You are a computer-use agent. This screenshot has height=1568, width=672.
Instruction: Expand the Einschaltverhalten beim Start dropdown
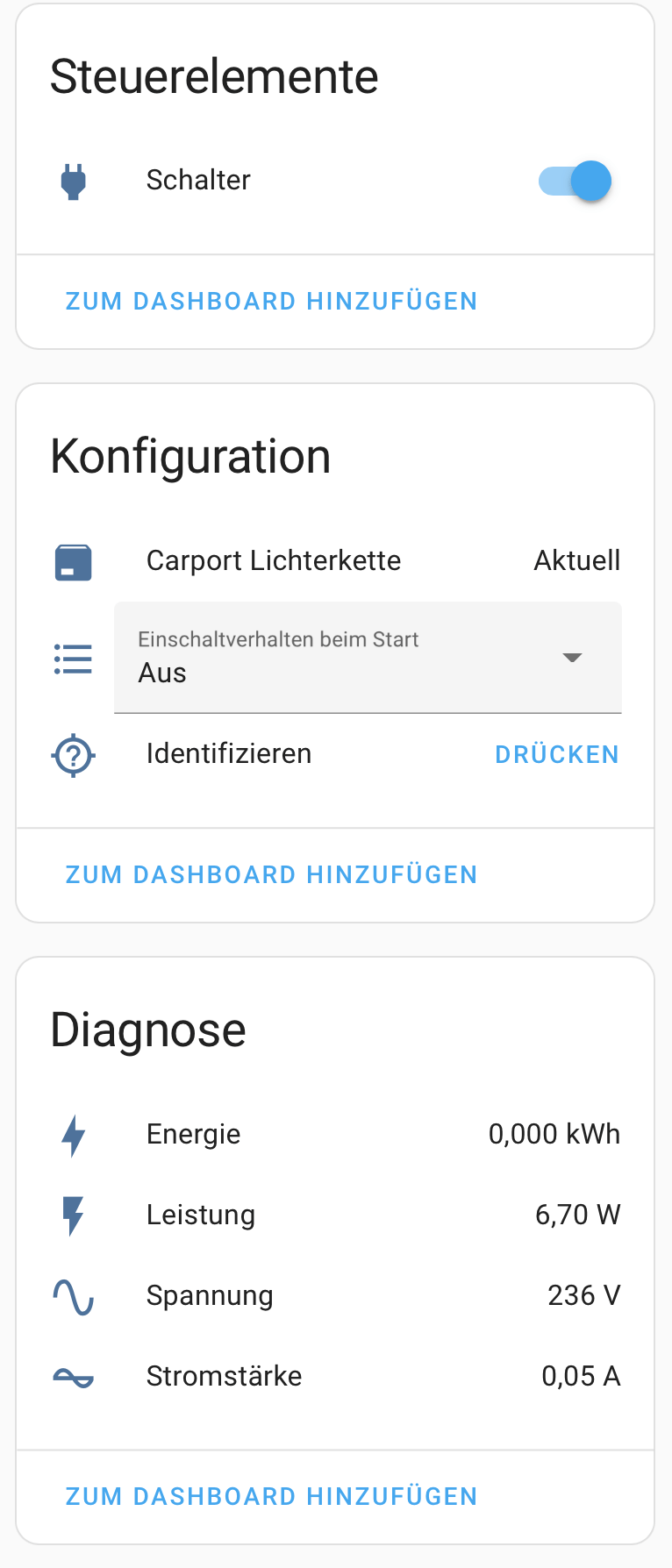click(368, 658)
